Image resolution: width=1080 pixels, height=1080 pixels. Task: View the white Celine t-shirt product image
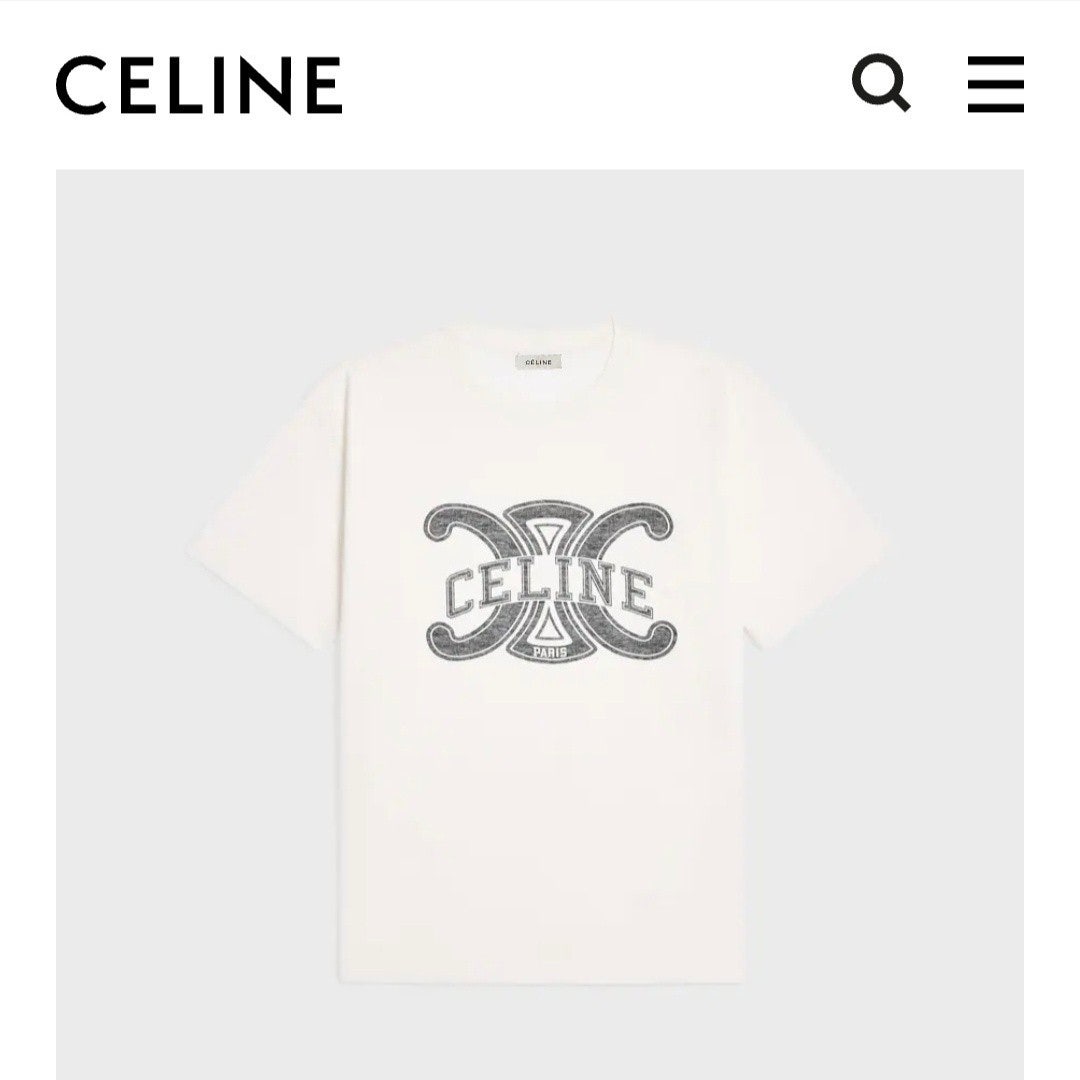click(540, 620)
